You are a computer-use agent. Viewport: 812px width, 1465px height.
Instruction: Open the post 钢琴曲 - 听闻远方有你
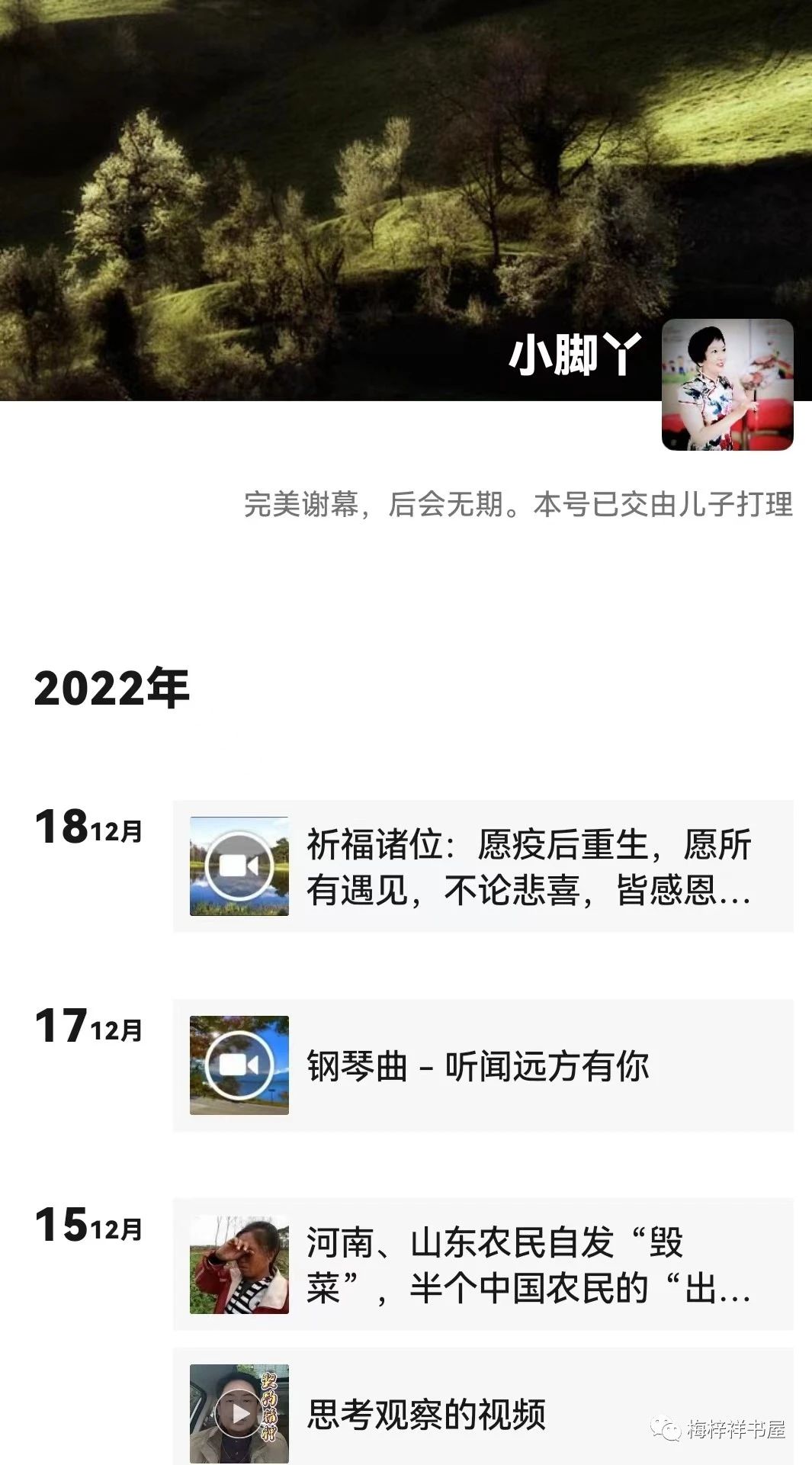(x=483, y=1065)
